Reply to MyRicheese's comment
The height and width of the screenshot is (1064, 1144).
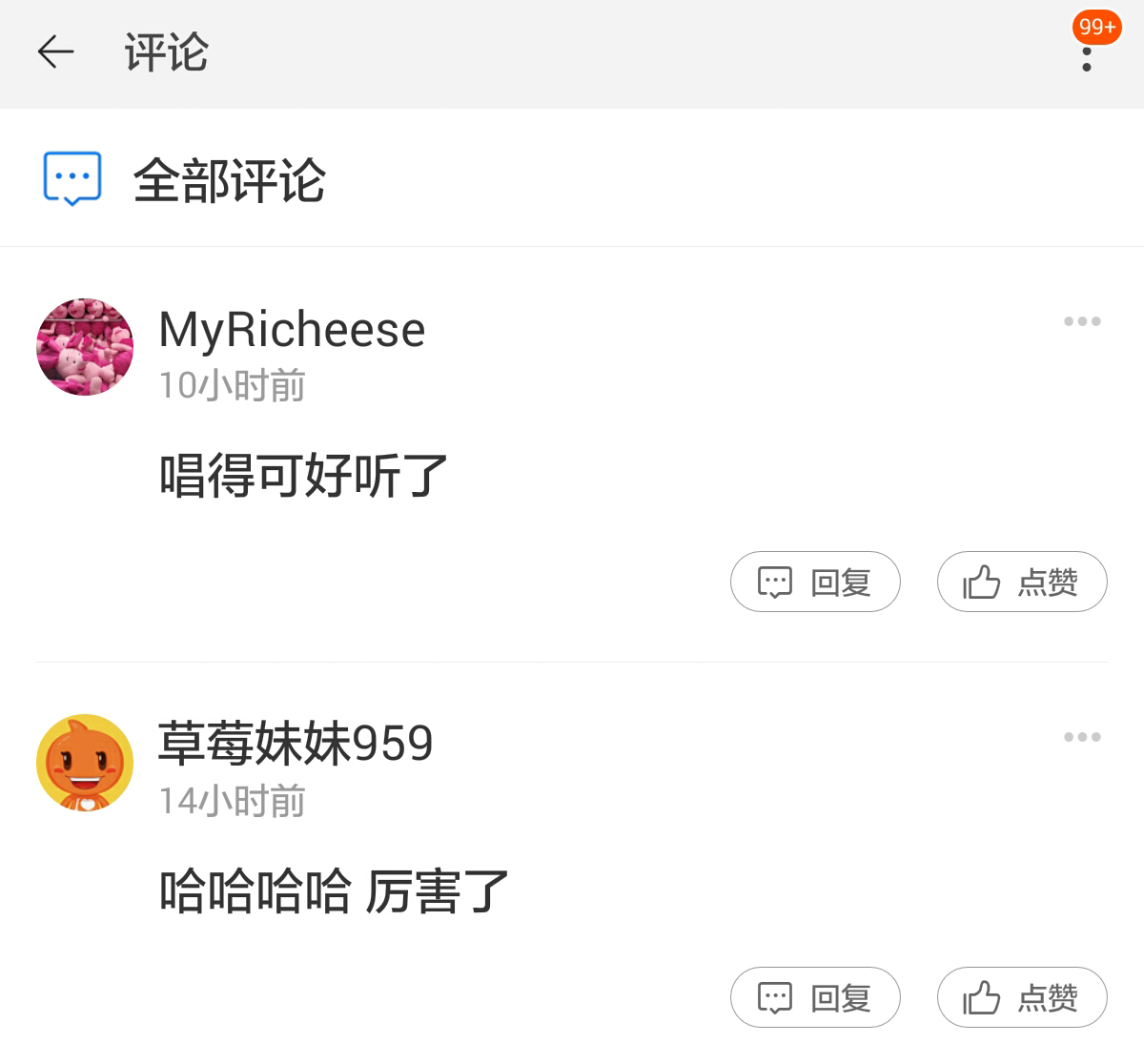[815, 582]
